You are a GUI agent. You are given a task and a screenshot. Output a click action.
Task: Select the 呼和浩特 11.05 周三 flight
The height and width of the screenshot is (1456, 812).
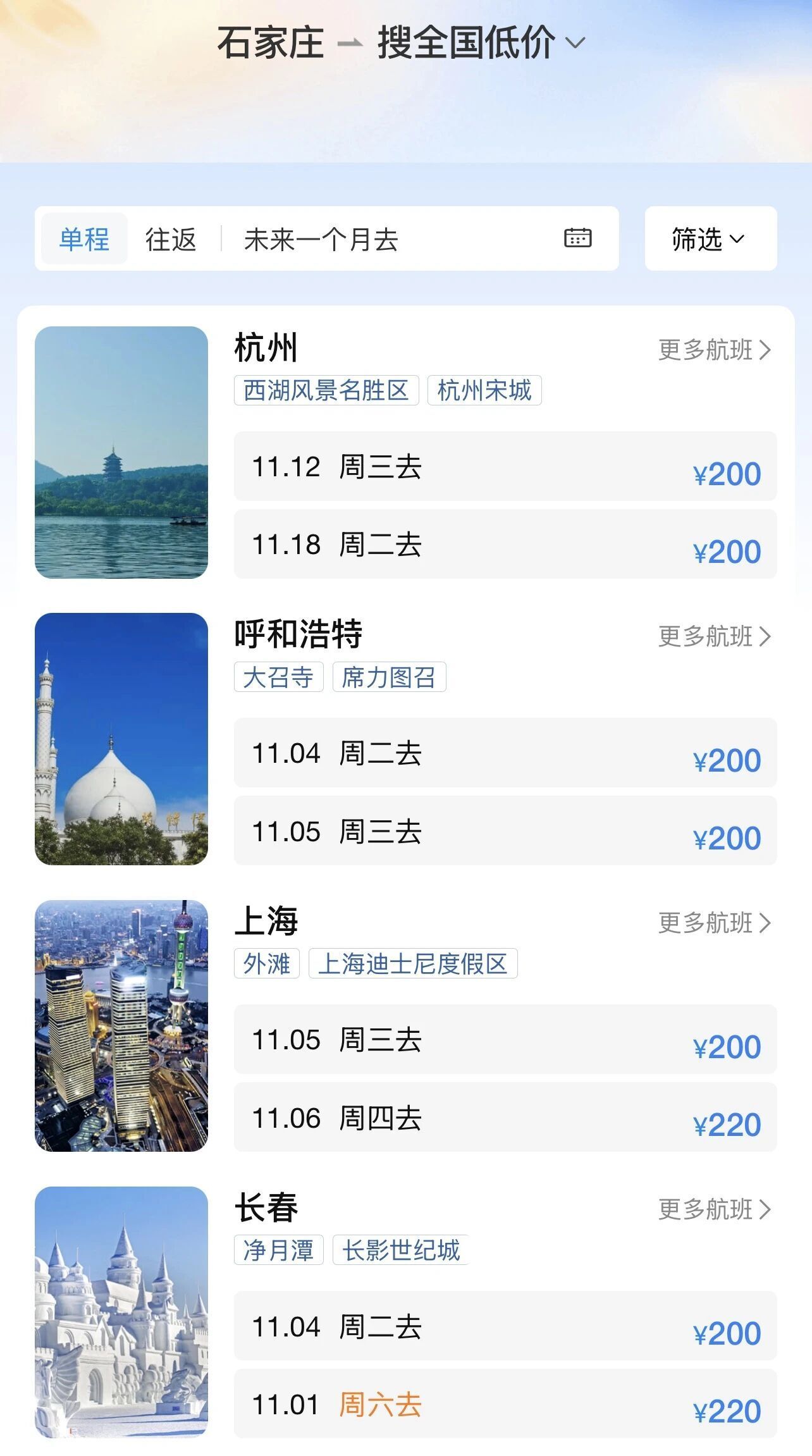(505, 831)
